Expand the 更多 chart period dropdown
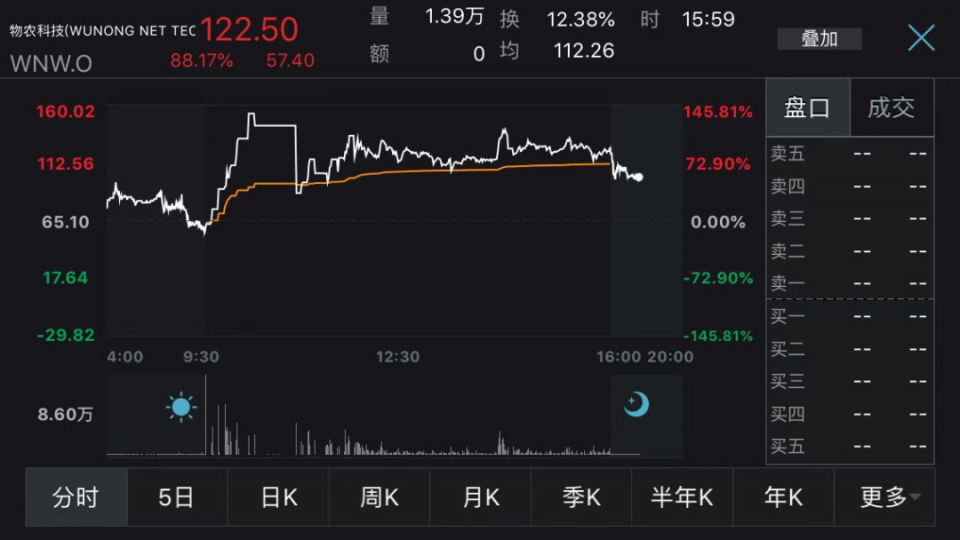960x540 pixels. tap(888, 497)
